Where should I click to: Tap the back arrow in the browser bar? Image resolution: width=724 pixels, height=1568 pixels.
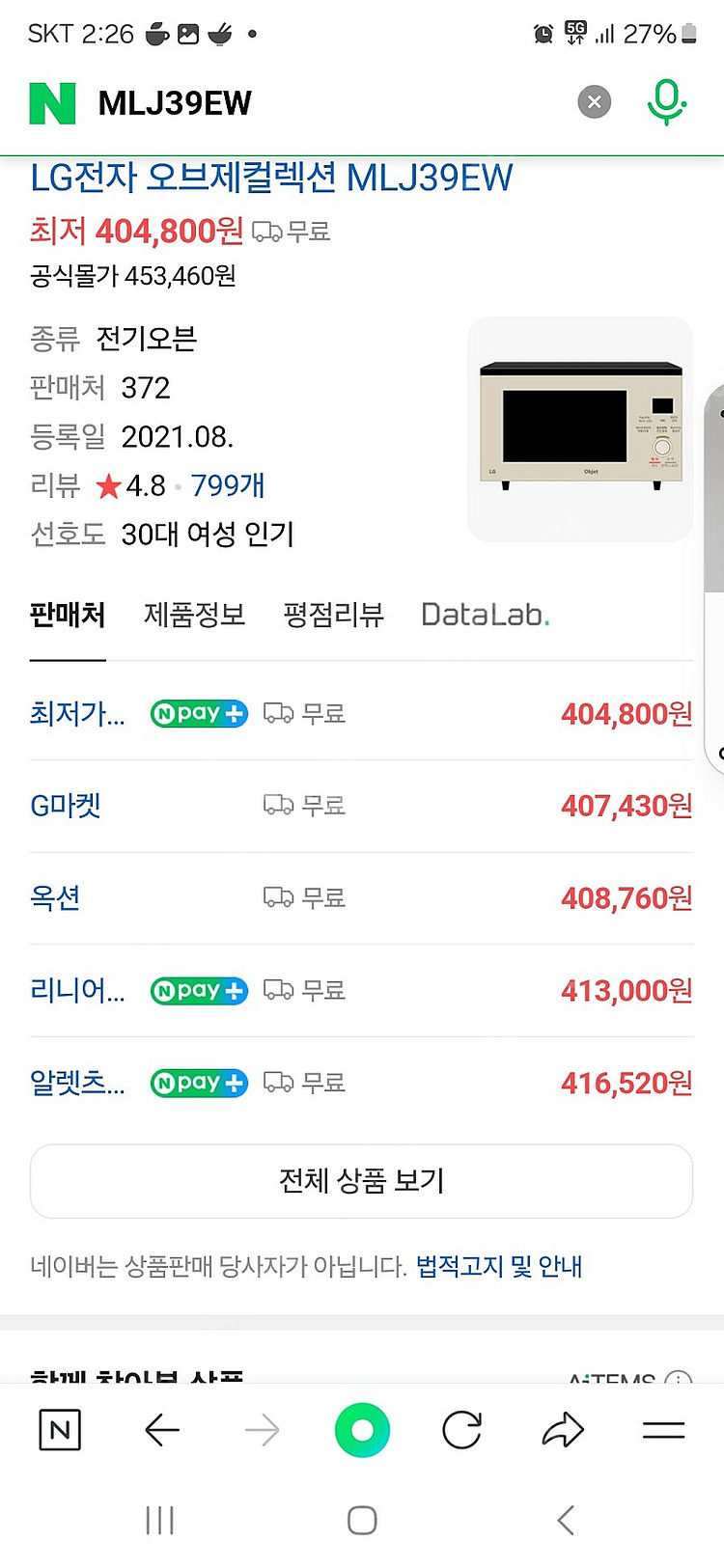click(162, 1430)
